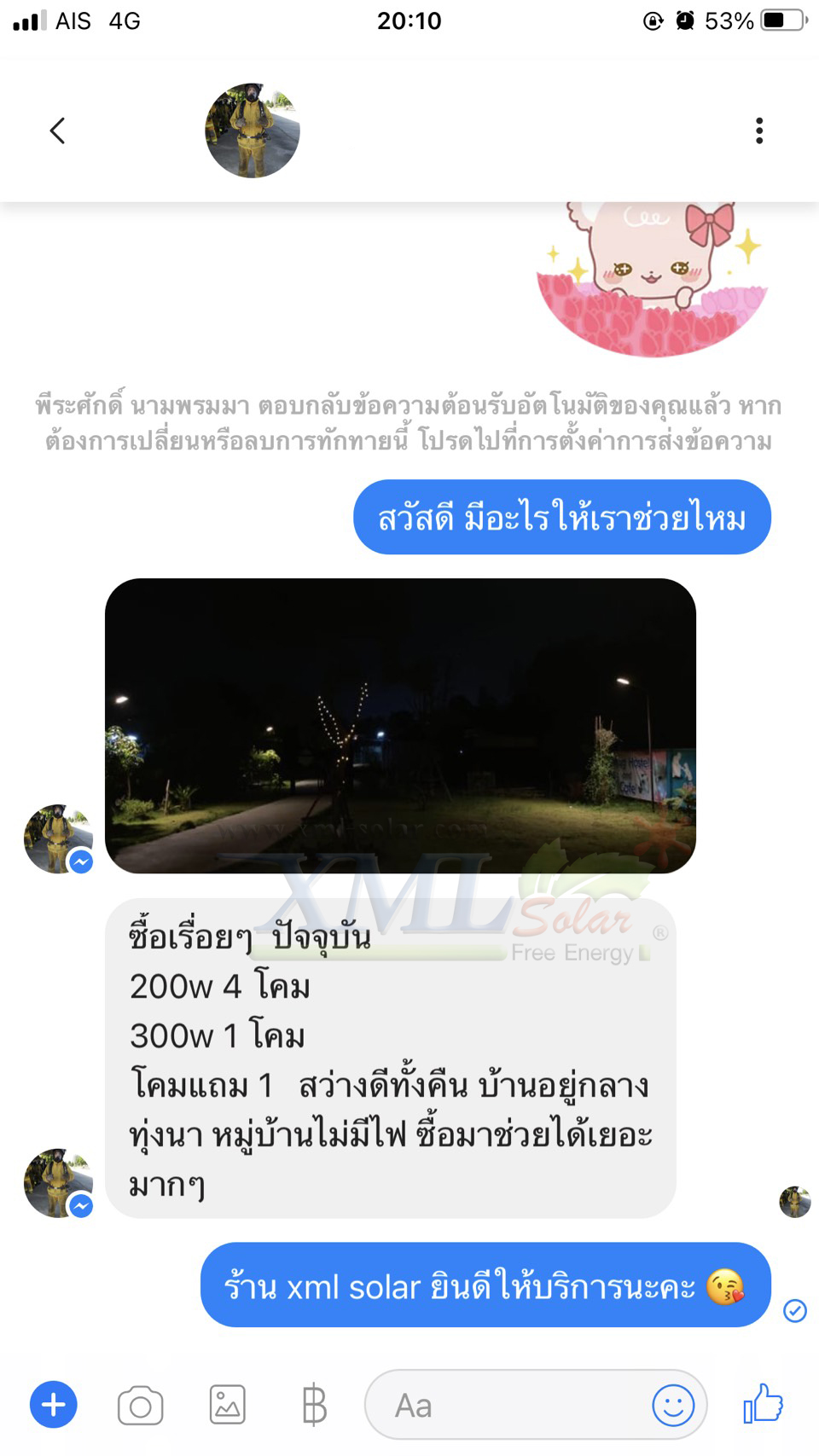Image resolution: width=819 pixels, height=1456 pixels.
Task: Send a thumbs-up like
Action: coord(763,1403)
